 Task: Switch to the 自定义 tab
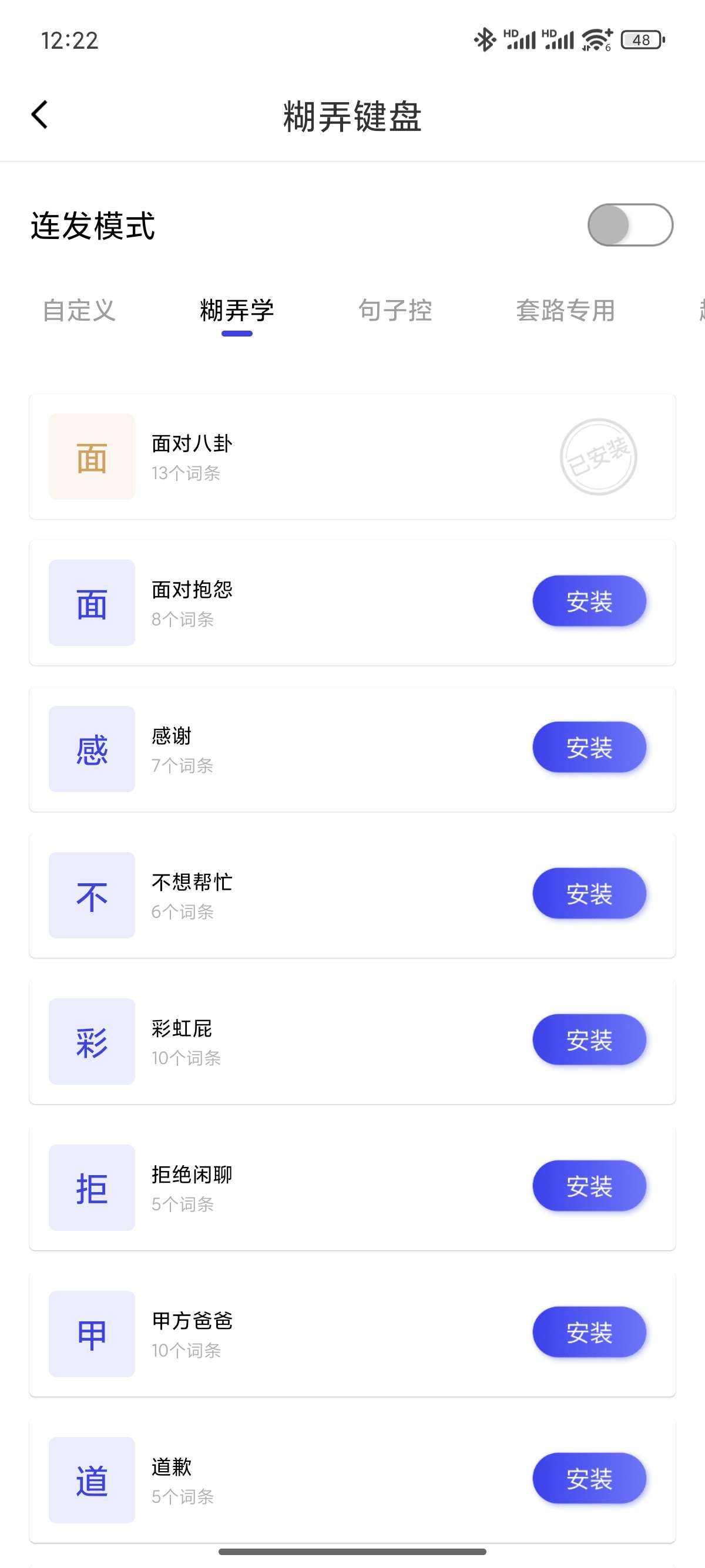pyautogui.click(x=79, y=311)
